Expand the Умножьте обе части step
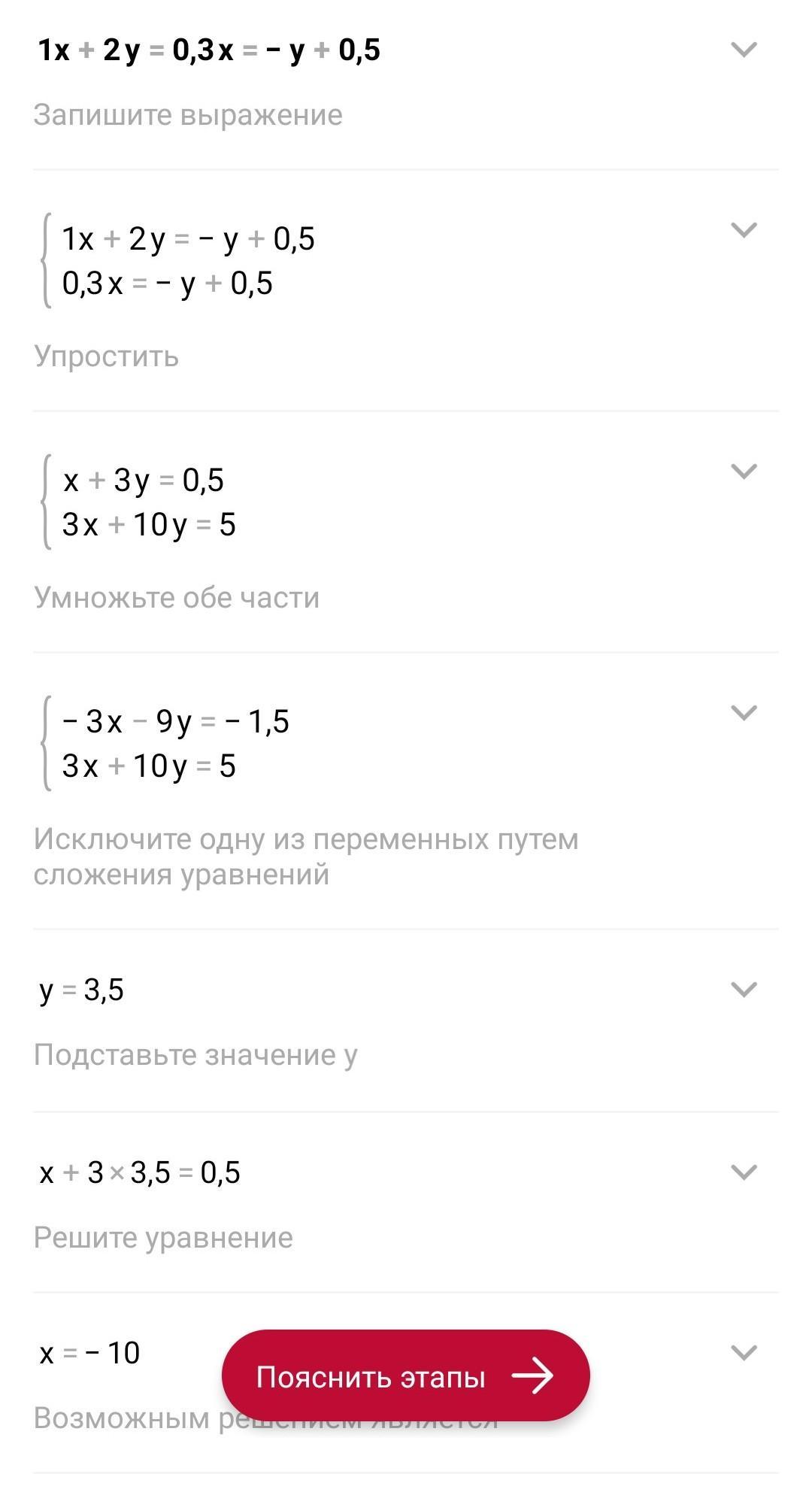 (744, 472)
